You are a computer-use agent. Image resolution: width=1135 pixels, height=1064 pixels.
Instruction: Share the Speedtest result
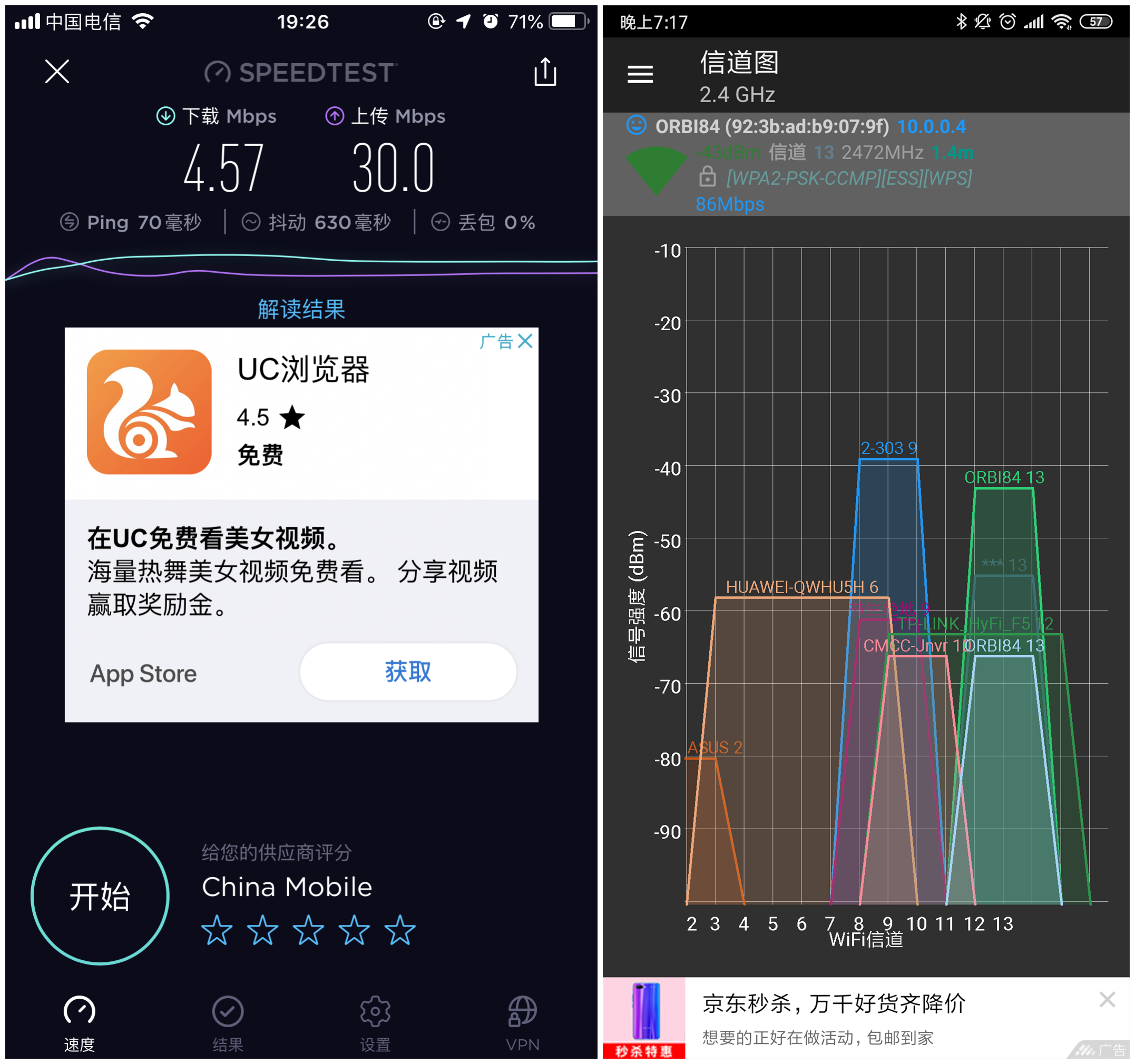[x=545, y=72]
